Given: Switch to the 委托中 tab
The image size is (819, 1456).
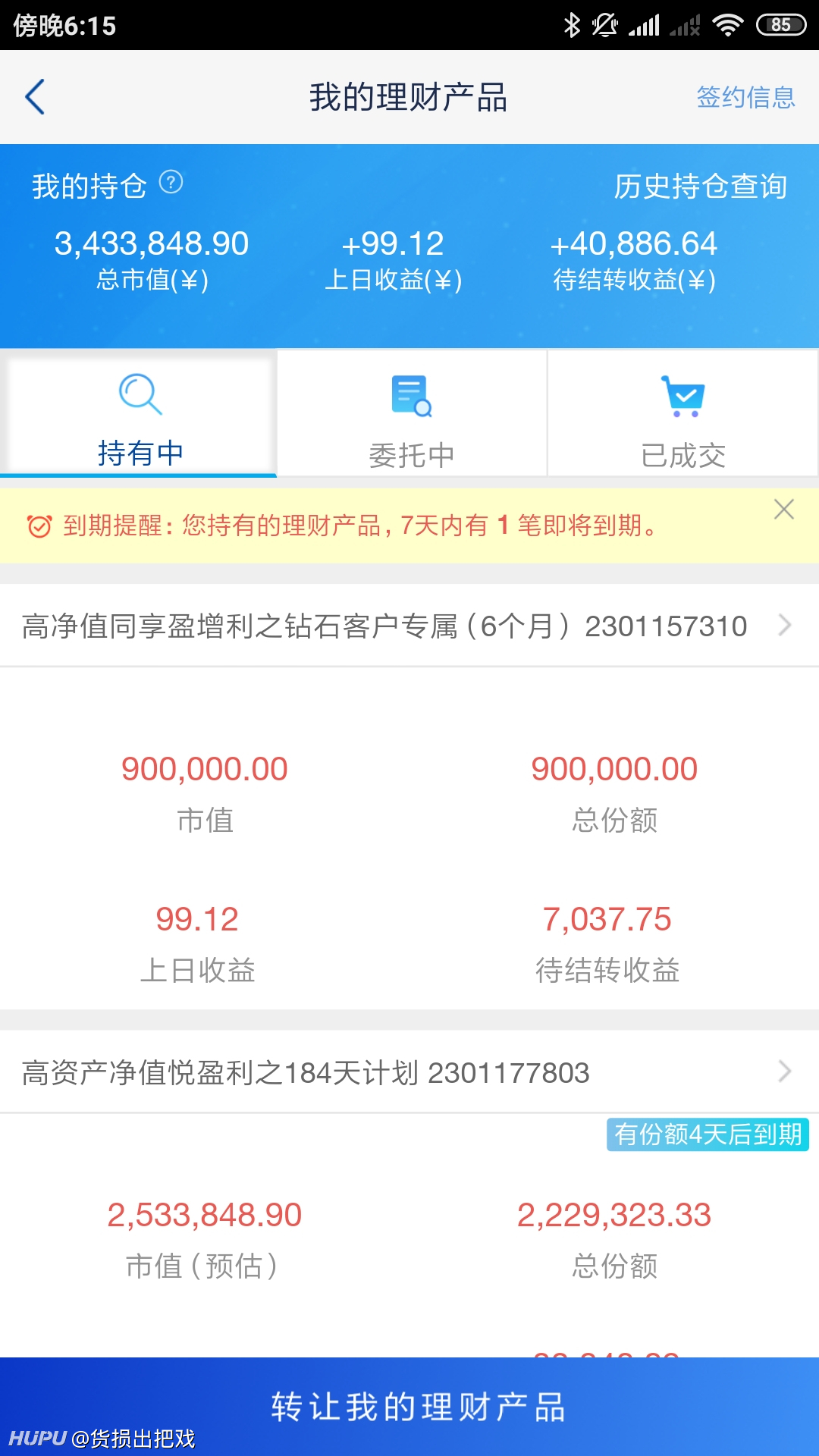Looking at the screenshot, I should point(412,414).
